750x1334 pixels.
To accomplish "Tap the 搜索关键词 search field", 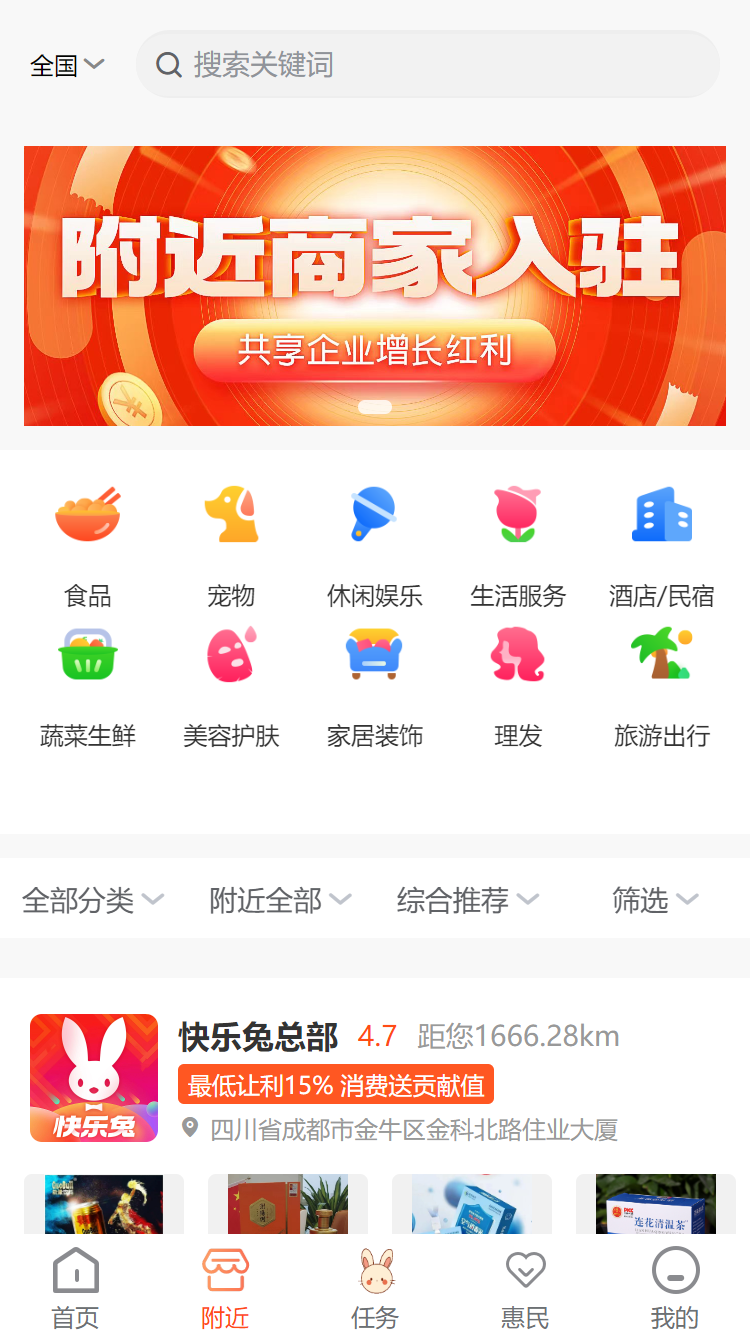I will [x=428, y=65].
